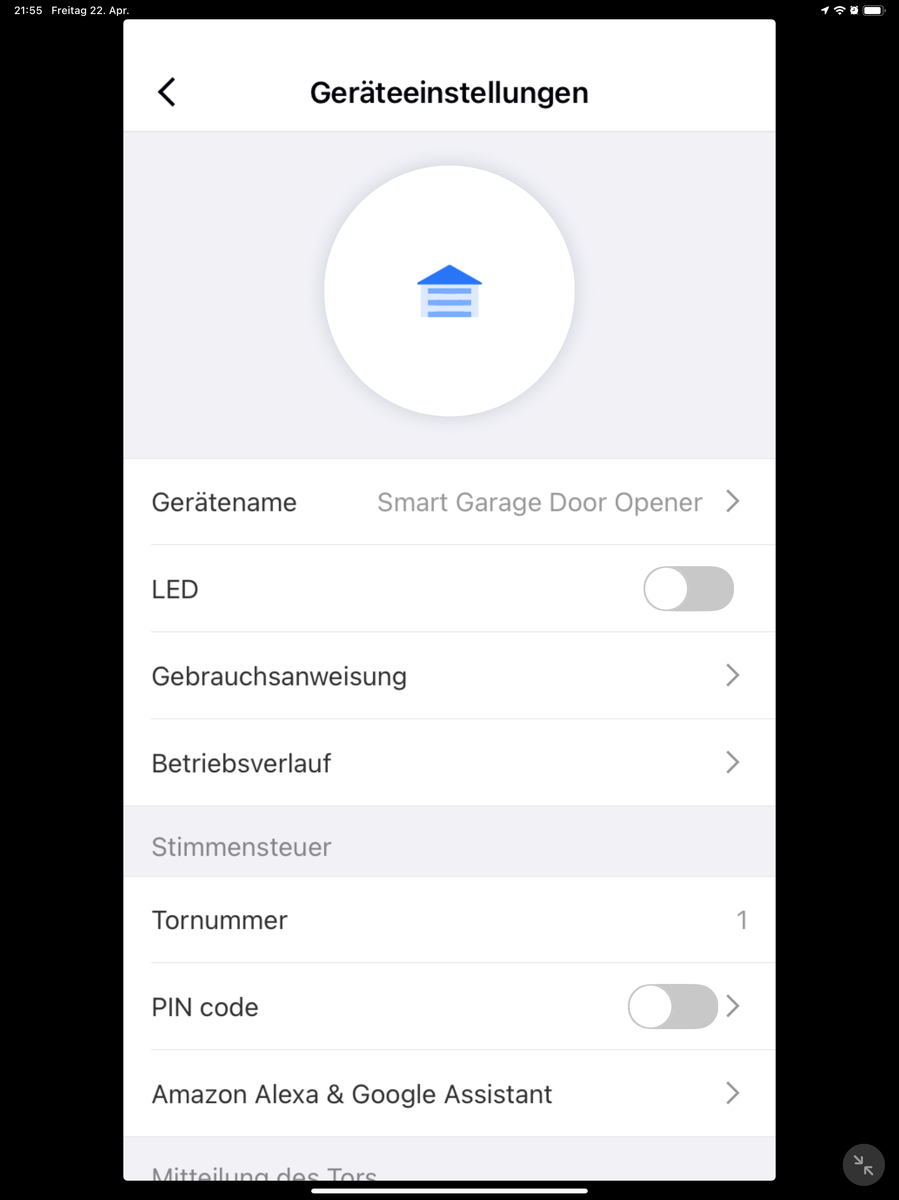Enable the PIN code switch
The image size is (899, 1200).
pos(672,1007)
